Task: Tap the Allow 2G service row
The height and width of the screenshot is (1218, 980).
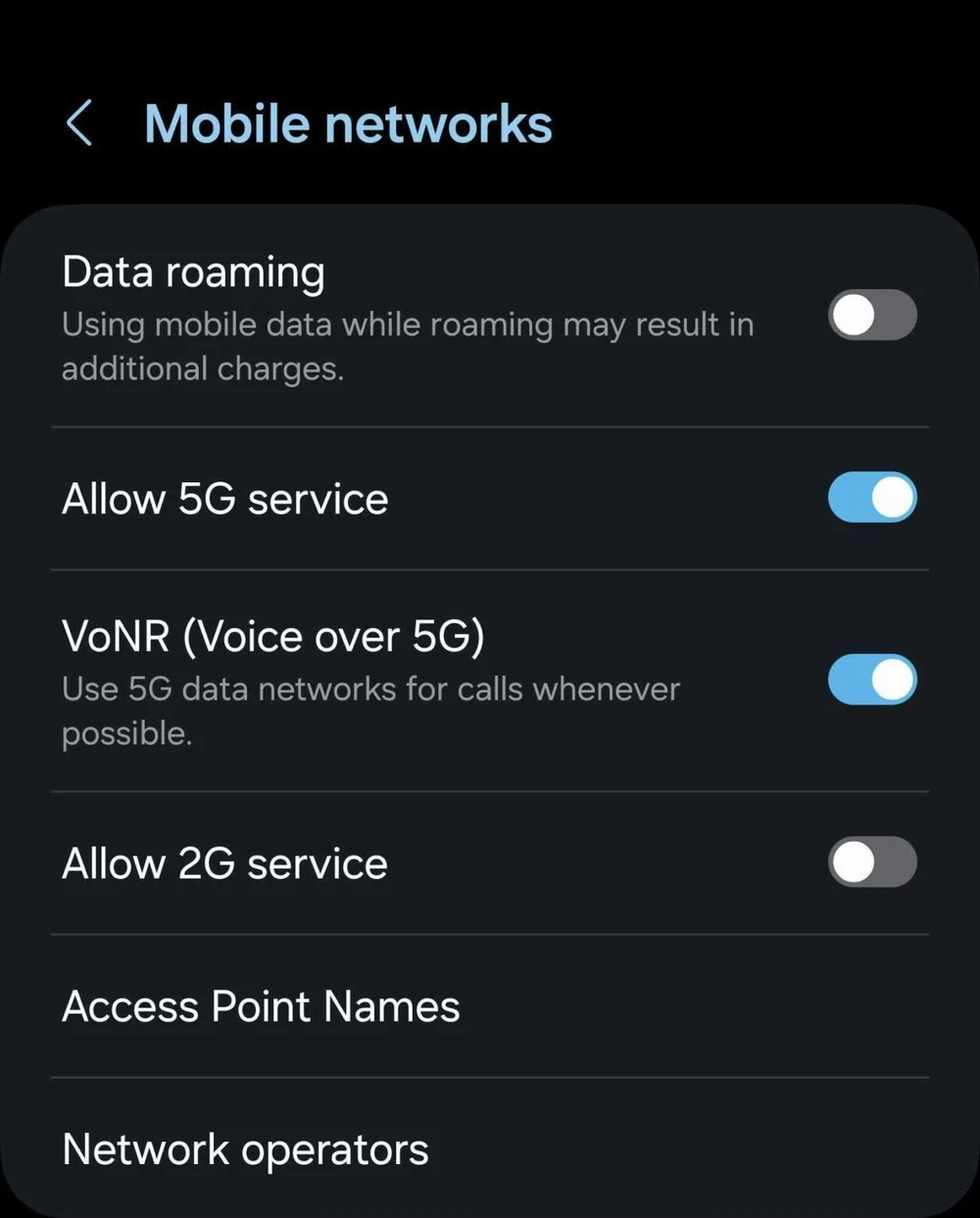Action: tap(392, 862)
